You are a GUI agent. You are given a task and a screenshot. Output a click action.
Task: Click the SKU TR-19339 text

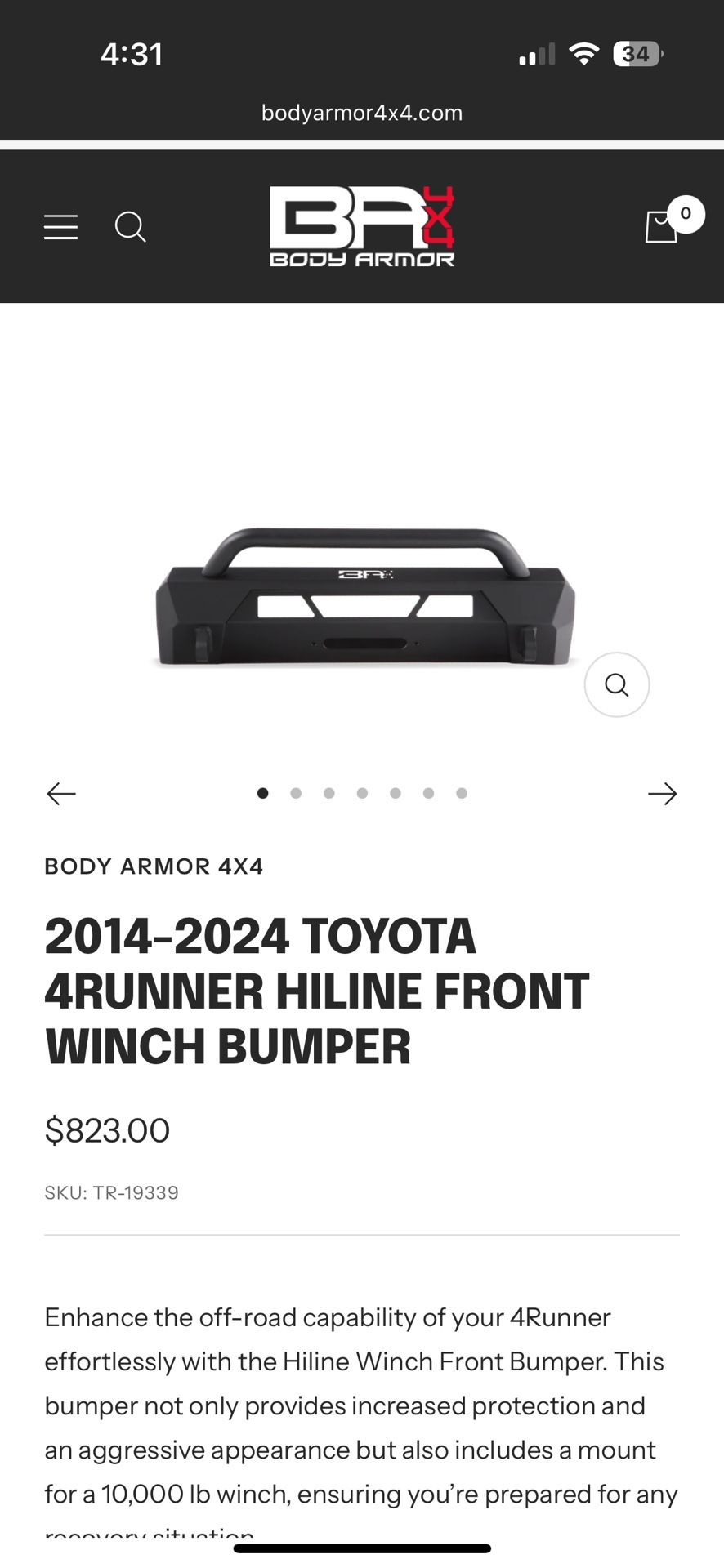pos(111,1192)
